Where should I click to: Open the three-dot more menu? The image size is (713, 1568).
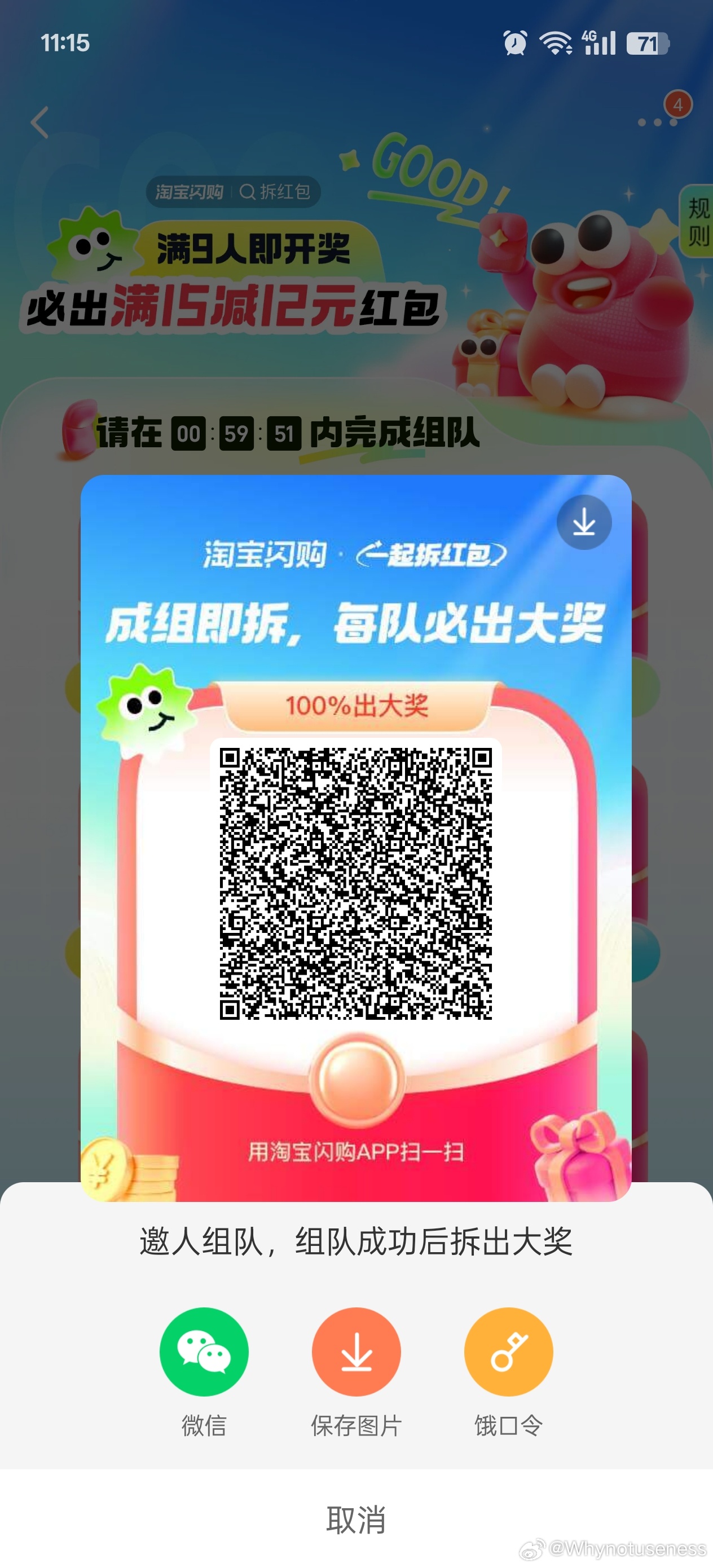(x=658, y=122)
